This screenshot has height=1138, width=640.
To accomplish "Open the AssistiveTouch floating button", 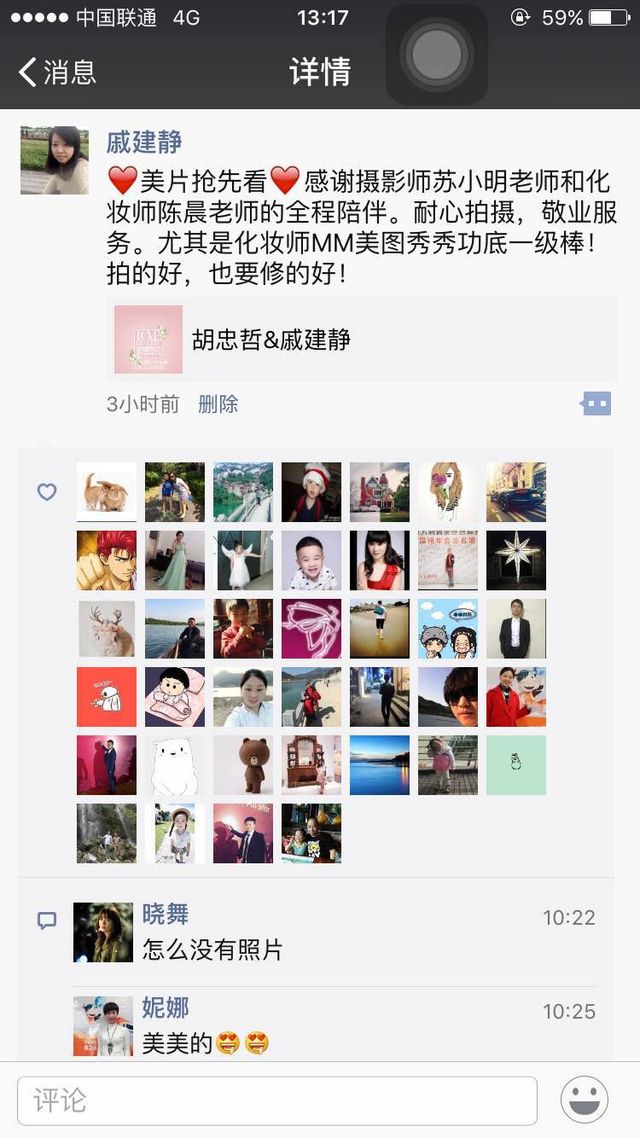I will [x=435, y=54].
